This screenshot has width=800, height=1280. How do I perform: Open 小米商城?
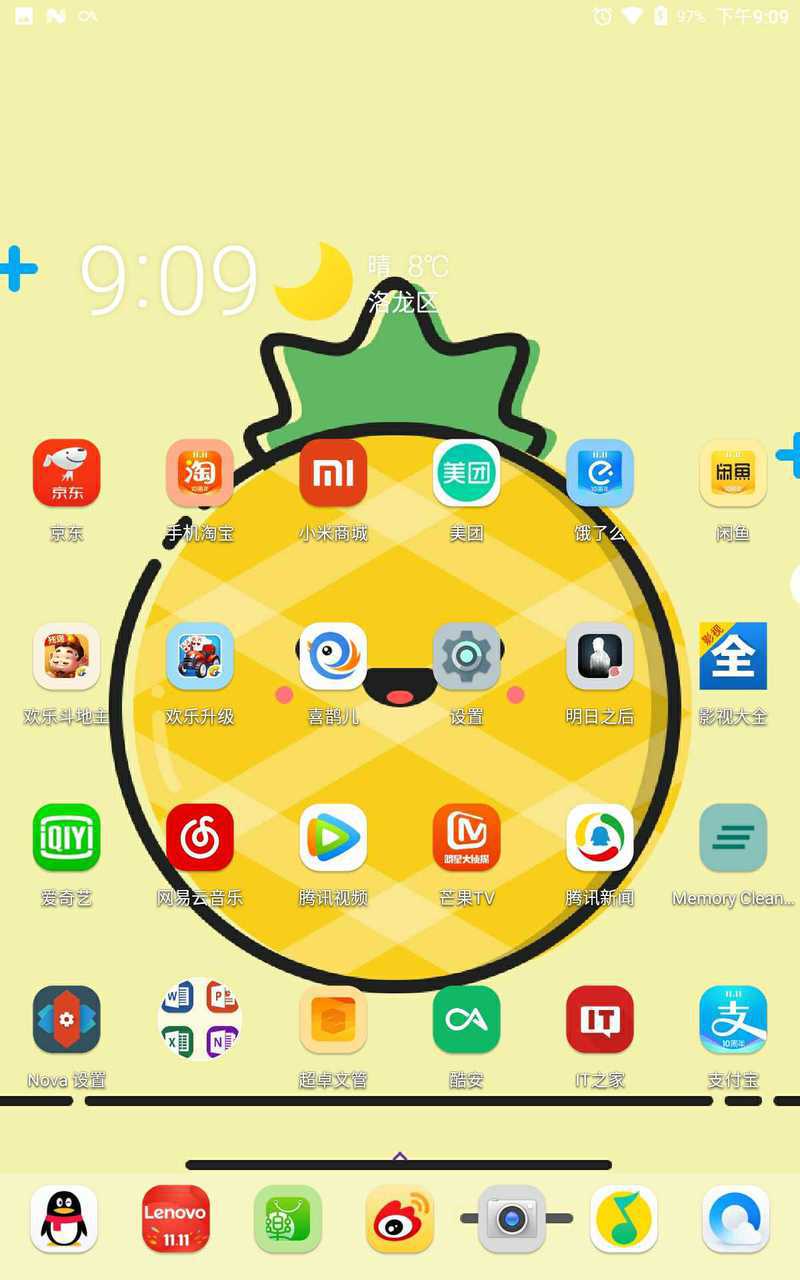coord(333,473)
